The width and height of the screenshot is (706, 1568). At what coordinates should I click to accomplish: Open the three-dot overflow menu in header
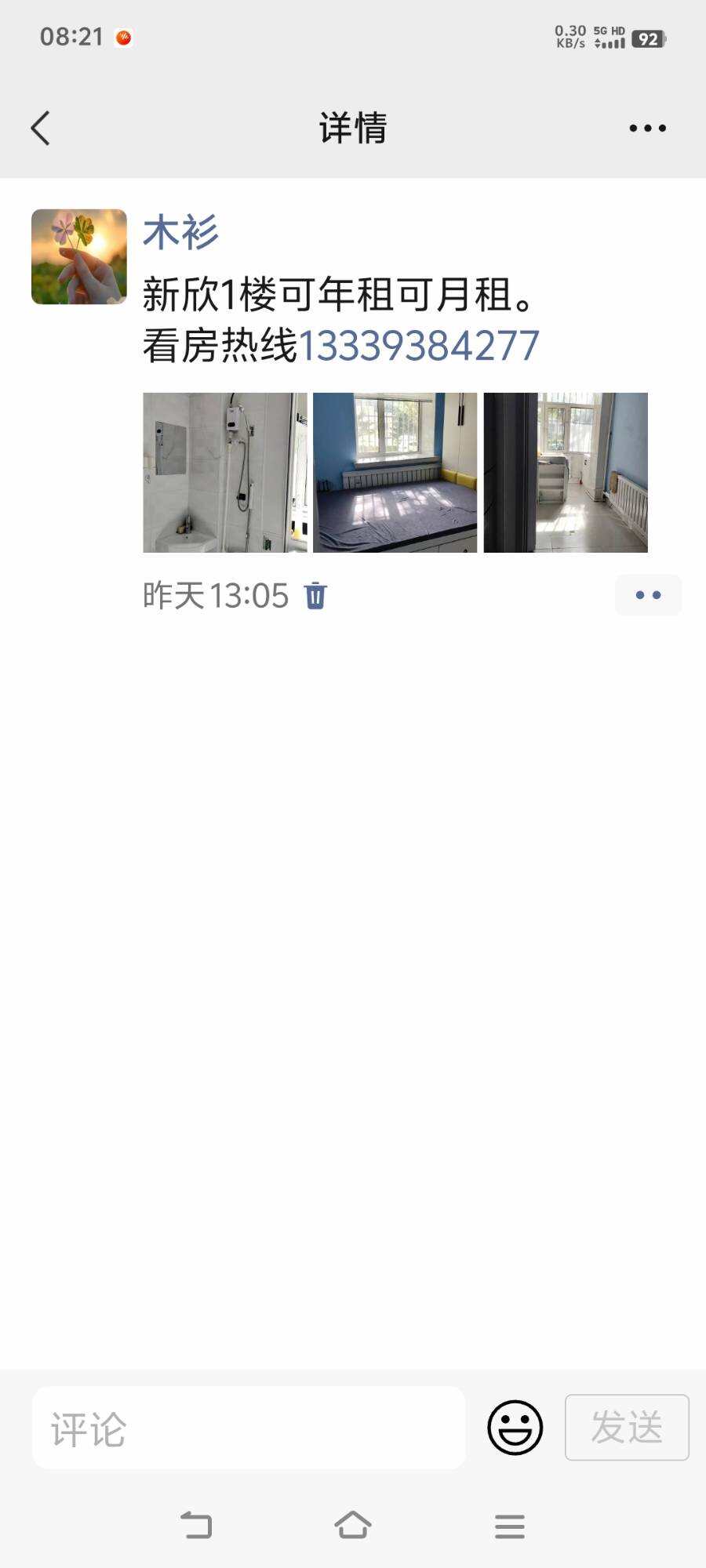coord(647,128)
